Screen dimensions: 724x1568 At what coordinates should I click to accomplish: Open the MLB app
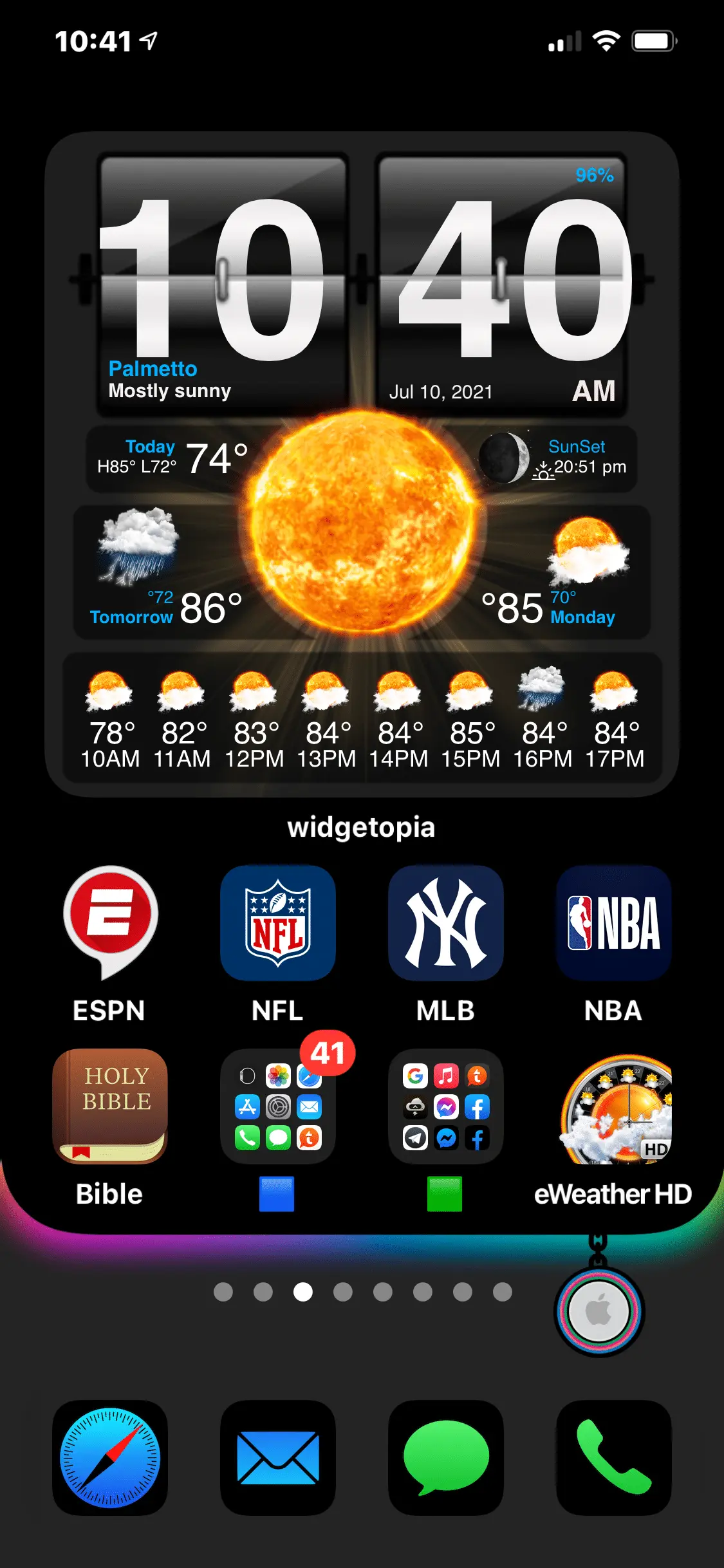(x=446, y=923)
